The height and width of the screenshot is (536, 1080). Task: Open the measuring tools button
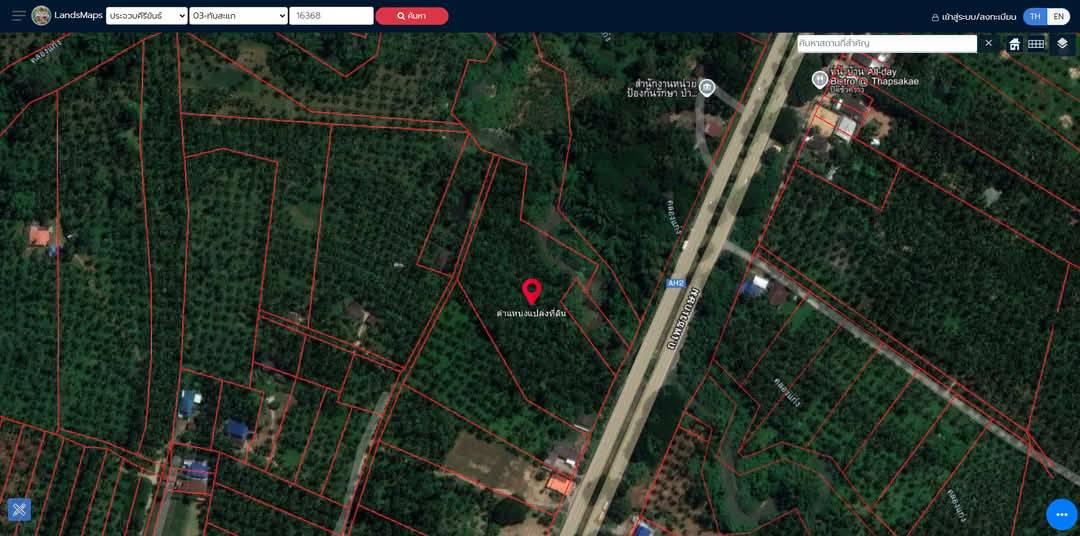coord(20,510)
